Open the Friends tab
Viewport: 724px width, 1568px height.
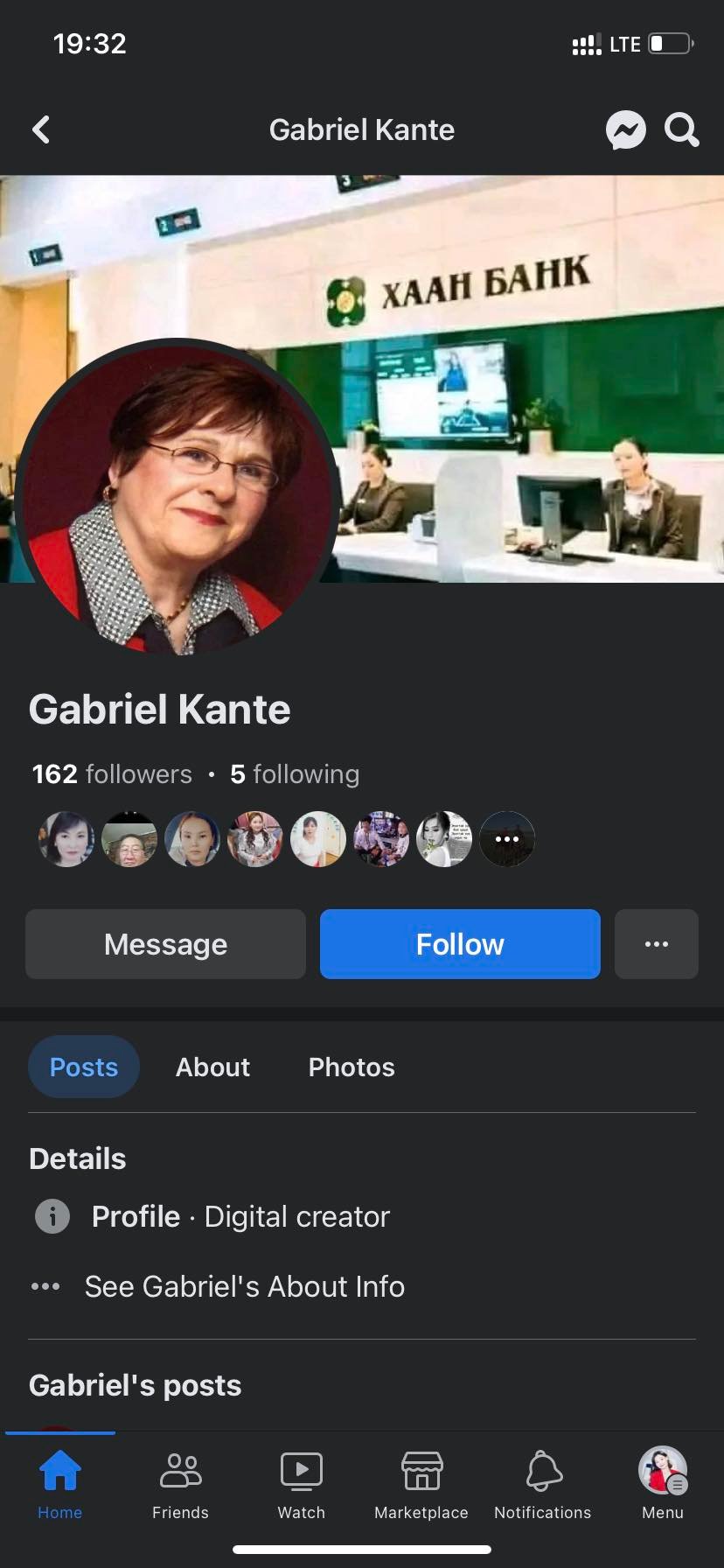pos(180,1484)
